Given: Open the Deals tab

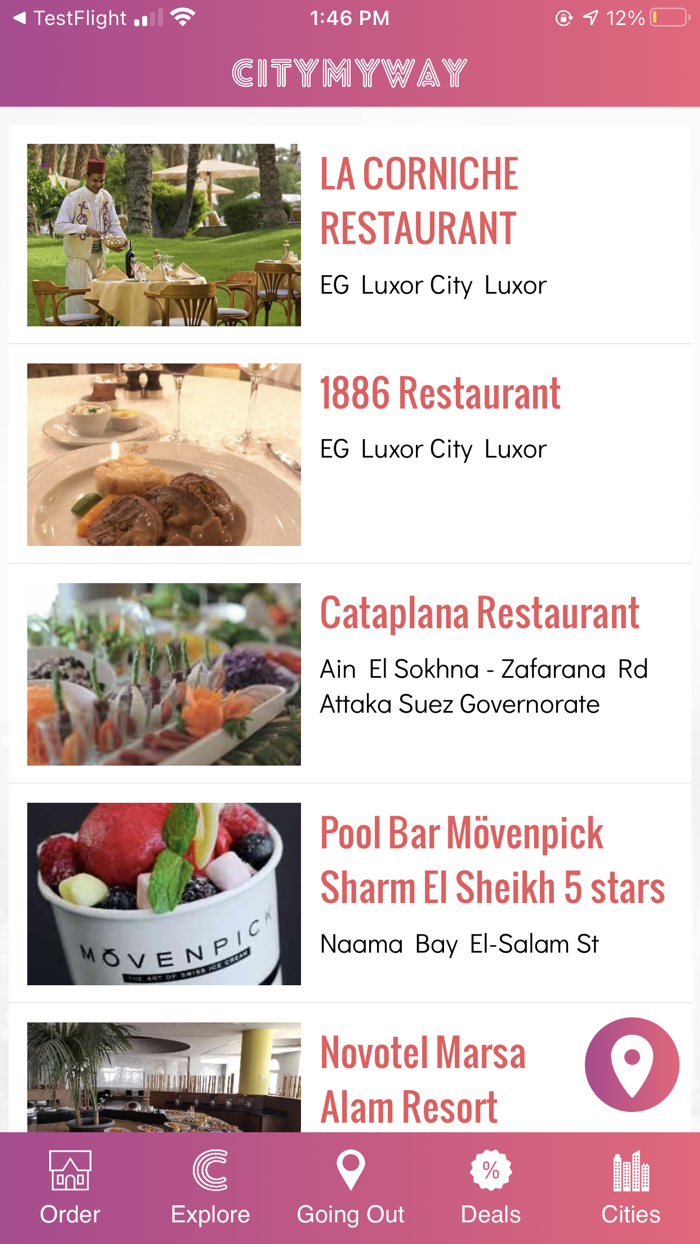Looking at the screenshot, I should click(490, 1188).
